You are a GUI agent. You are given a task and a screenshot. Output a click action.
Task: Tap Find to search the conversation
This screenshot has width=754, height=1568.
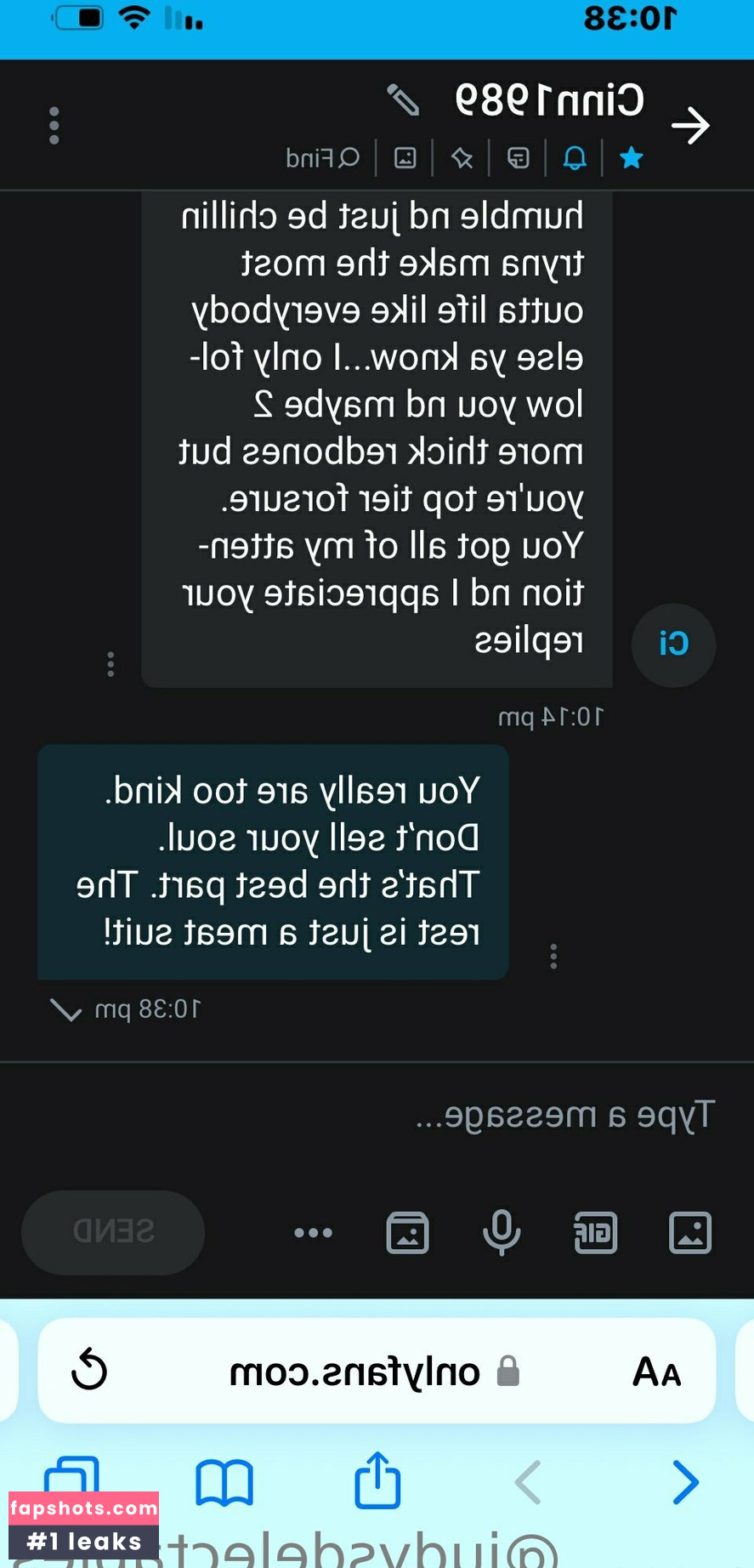pyautogui.click(x=323, y=158)
